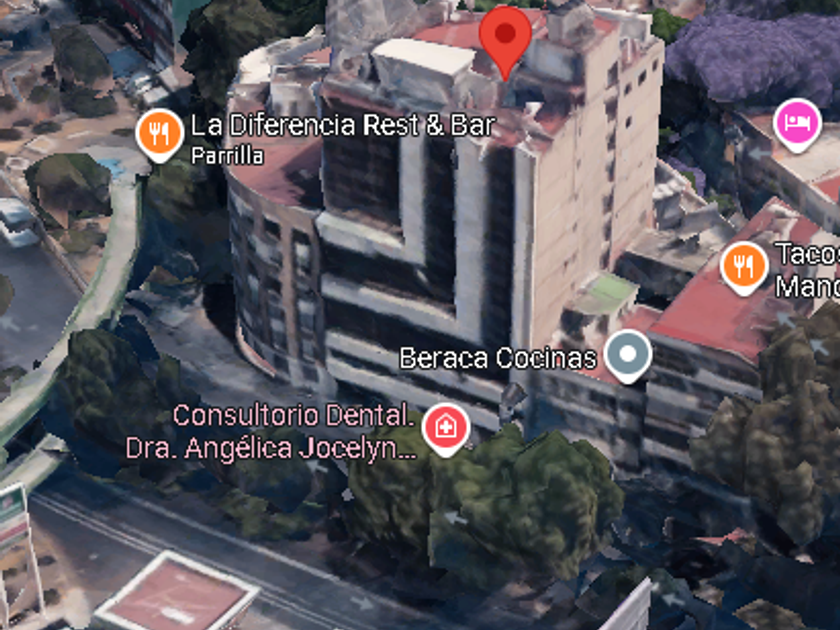Open the Beraca Cocinas place marker
Viewport: 840px width, 630px height.
pos(628,354)
